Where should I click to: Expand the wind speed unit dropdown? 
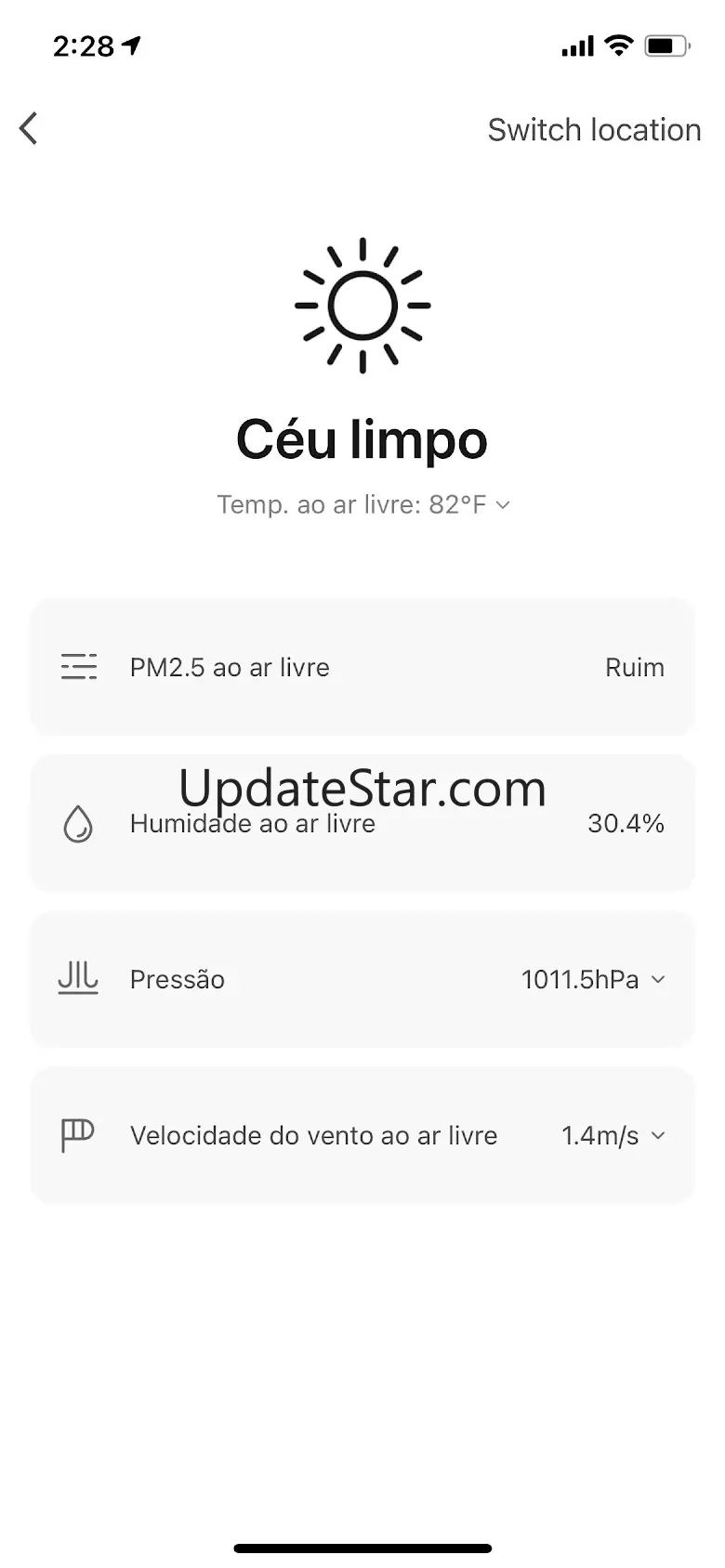(658, 1135)
